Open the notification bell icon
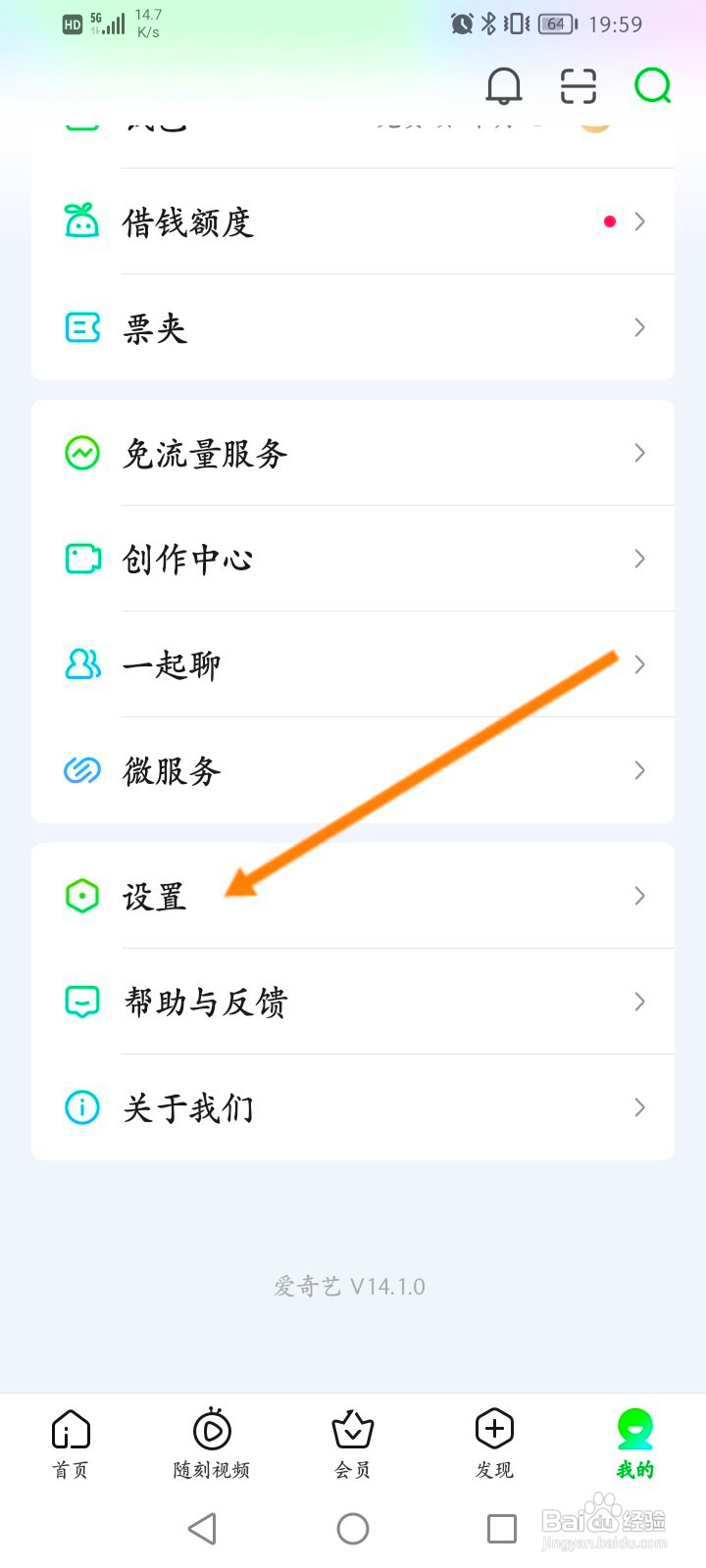706x1568 pixels. [x=504, y=86]
